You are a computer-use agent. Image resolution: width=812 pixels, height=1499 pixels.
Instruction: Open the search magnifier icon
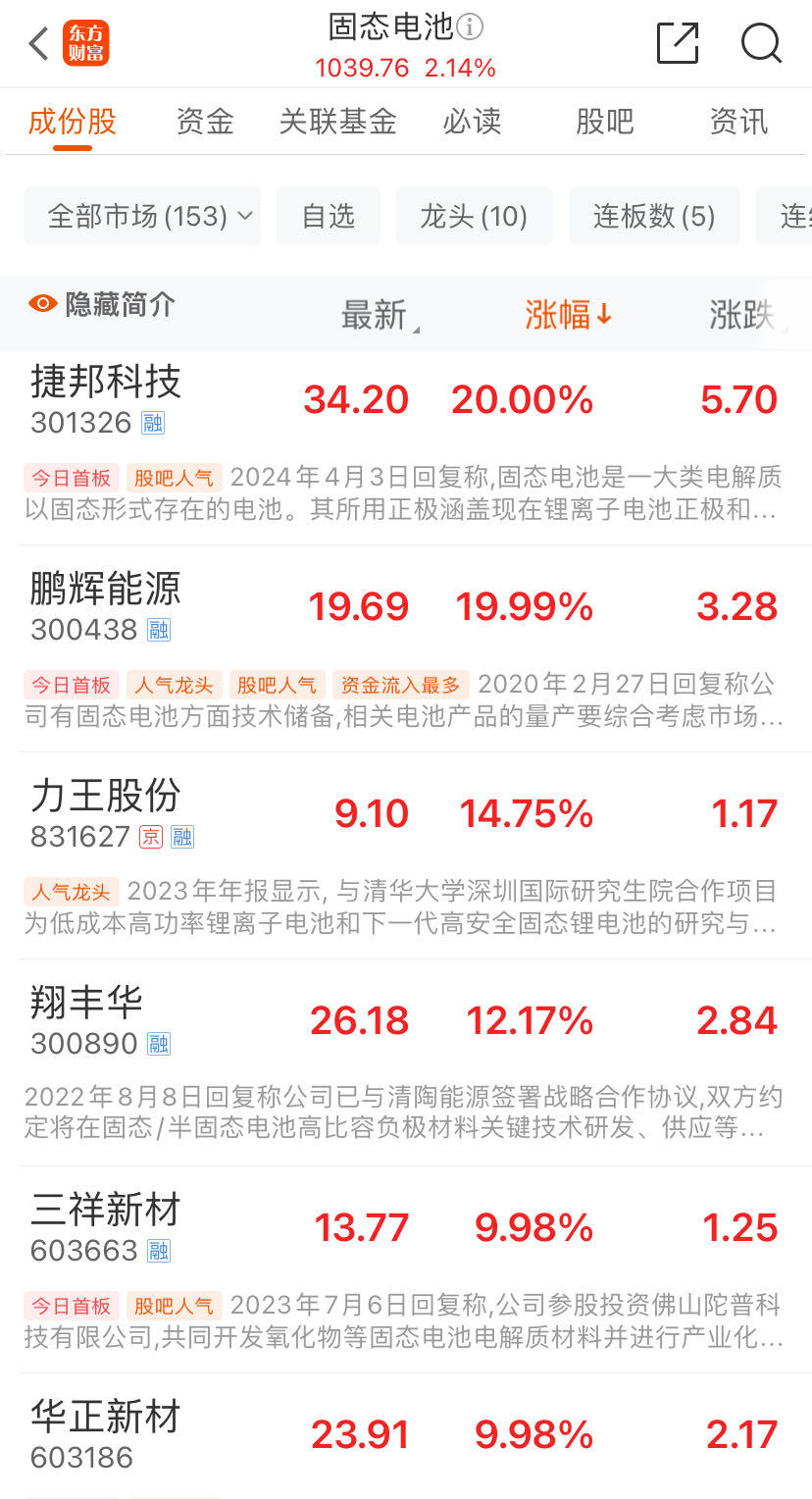(x=761, y=43)
